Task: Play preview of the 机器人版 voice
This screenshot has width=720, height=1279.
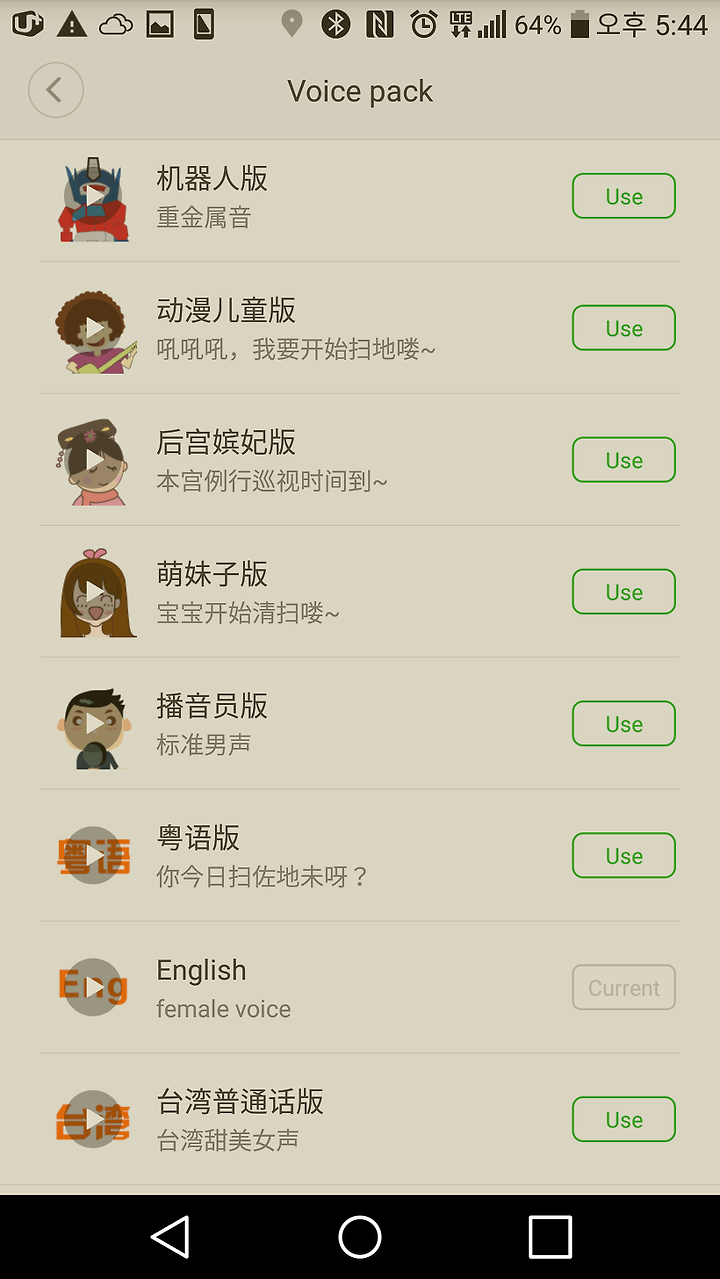Action: click(x=94, y=197)
